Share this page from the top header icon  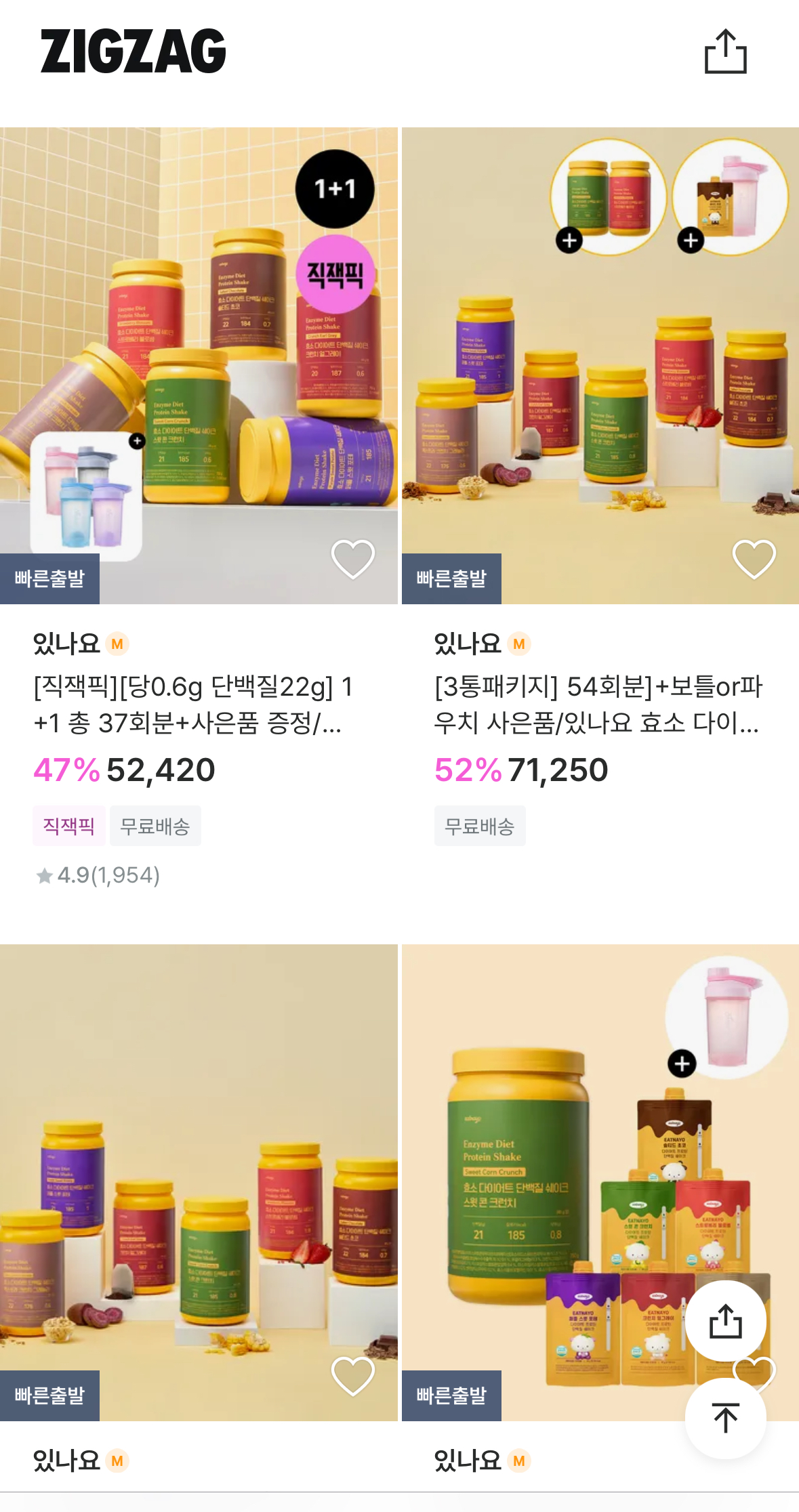pyautogui.click(x=725, y=51)
